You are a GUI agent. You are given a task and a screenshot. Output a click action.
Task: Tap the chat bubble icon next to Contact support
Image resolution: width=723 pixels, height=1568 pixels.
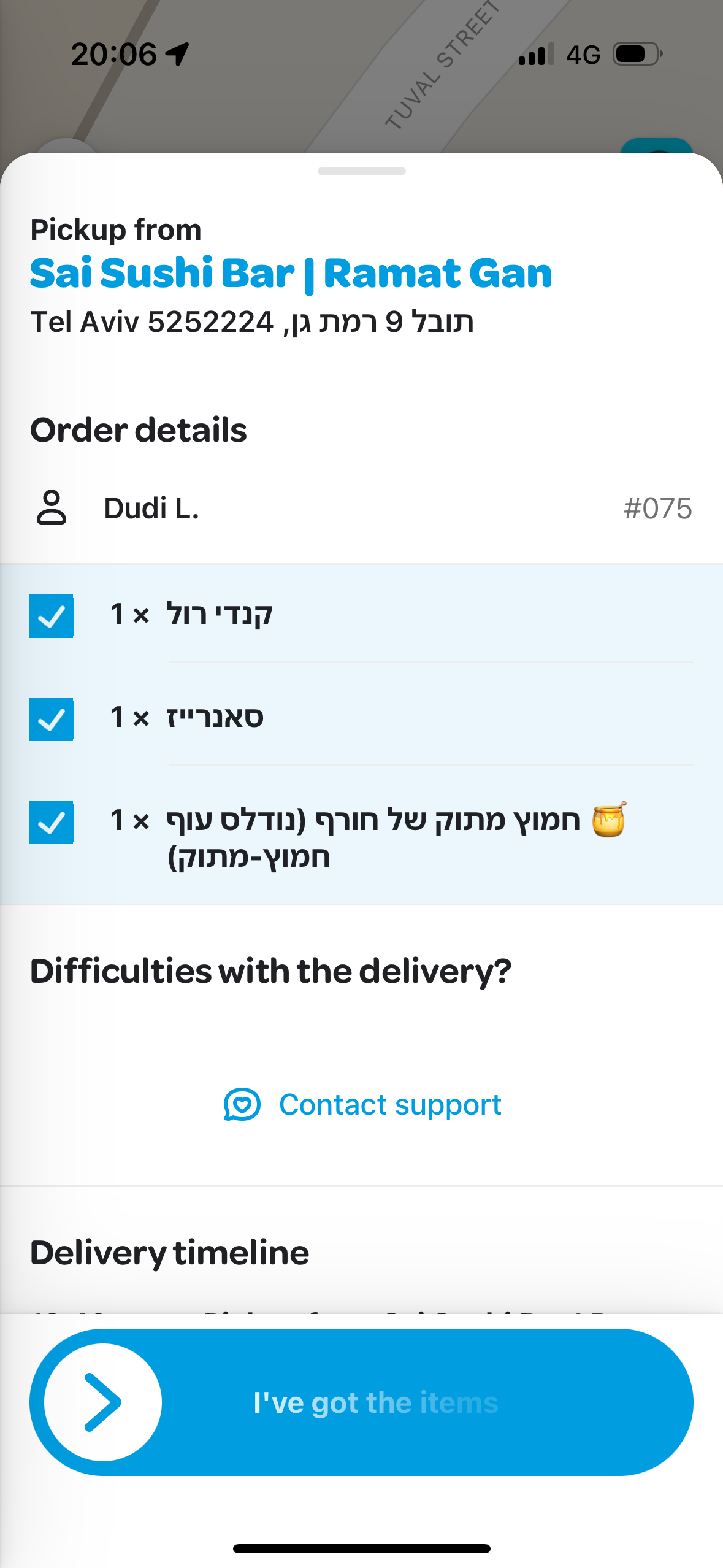click(x=242, y=1104)
